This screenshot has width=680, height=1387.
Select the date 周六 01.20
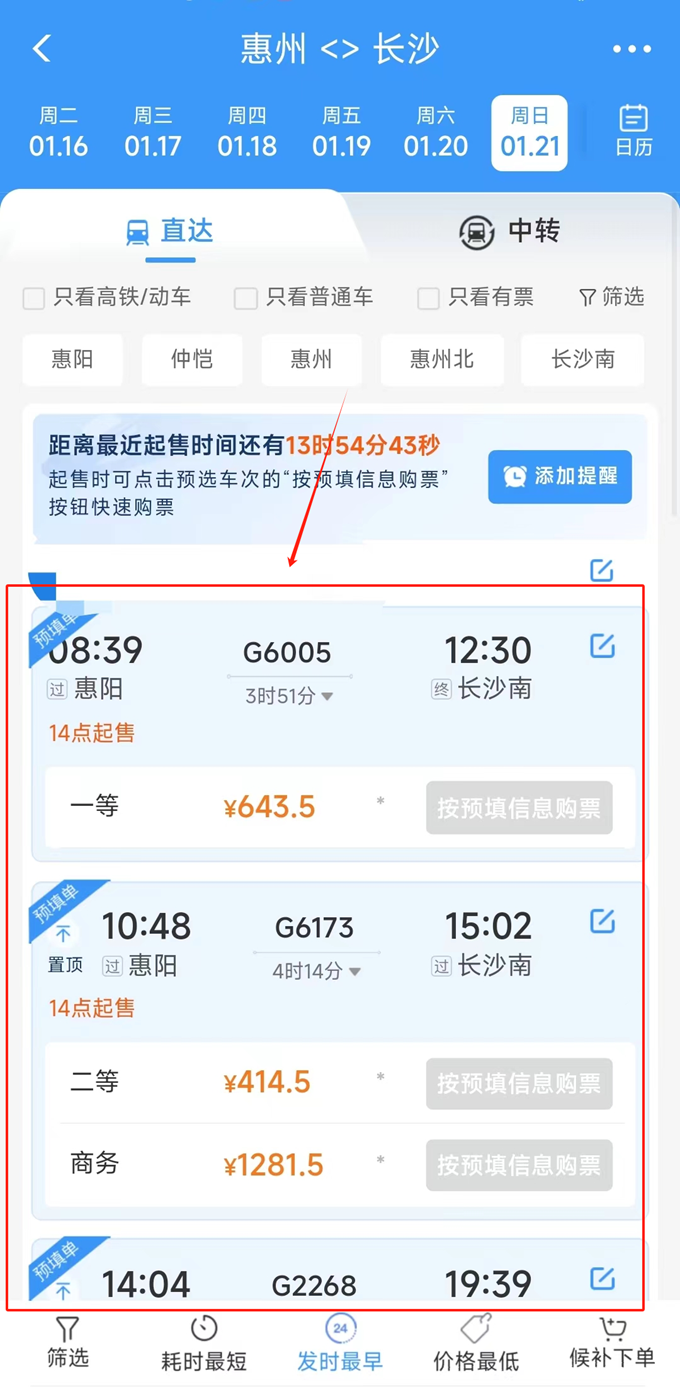click(435, 133)
